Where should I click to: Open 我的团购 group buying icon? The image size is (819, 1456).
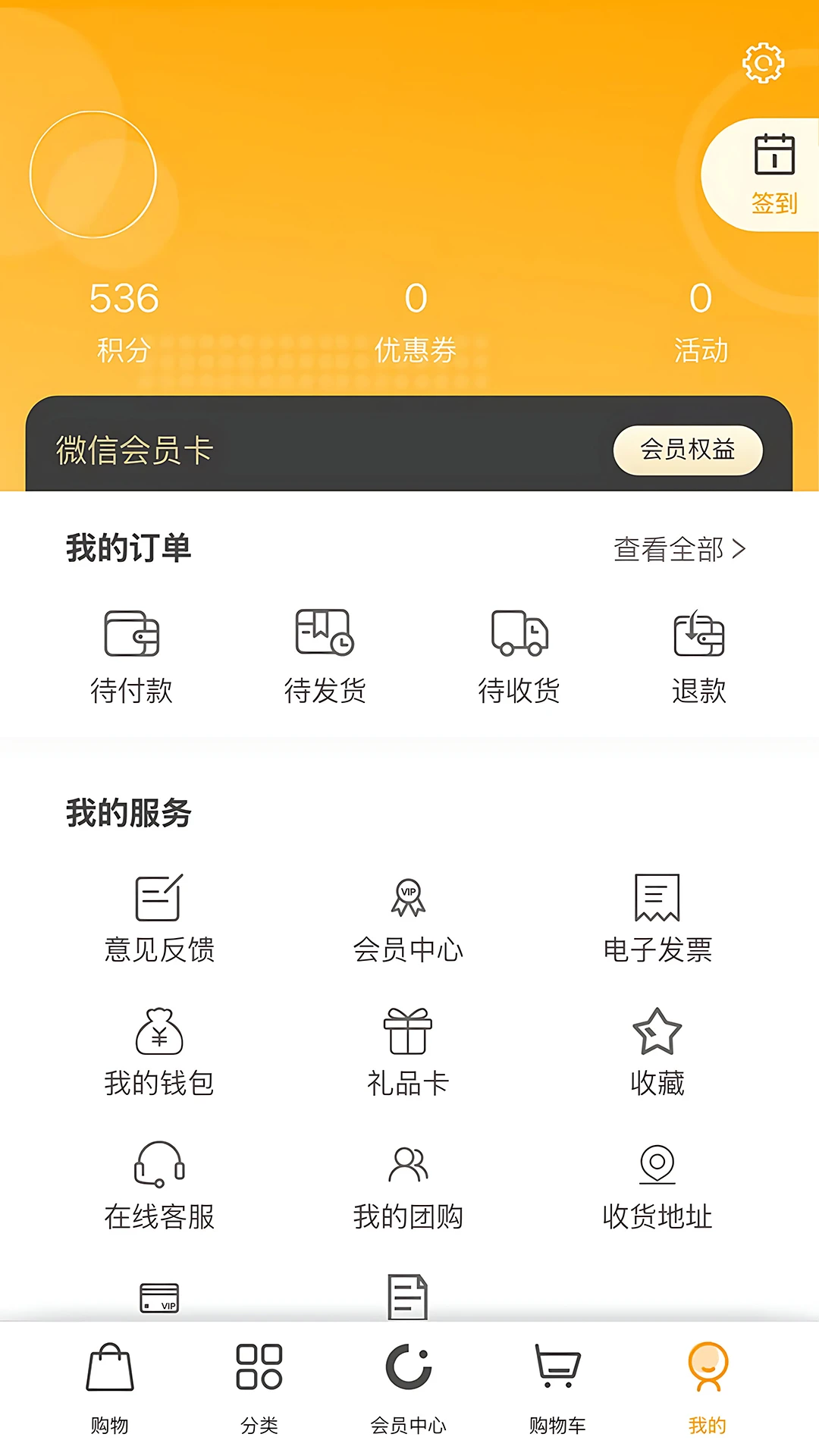coord(409,1166)
